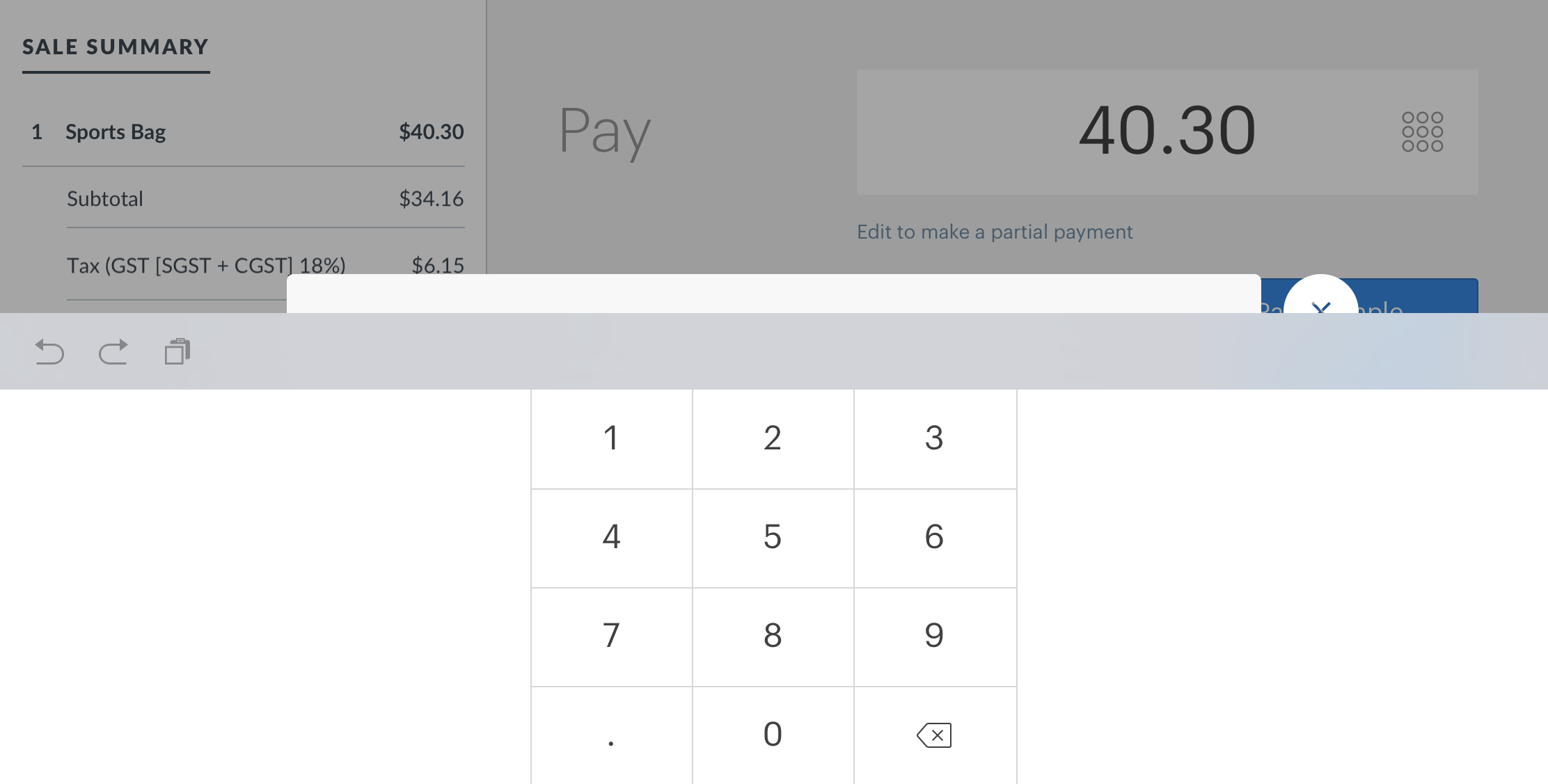This screenshot has width=1548, height=784.
Task: Edit the 40.30 payment amount field
Action: pos(1167,131)
